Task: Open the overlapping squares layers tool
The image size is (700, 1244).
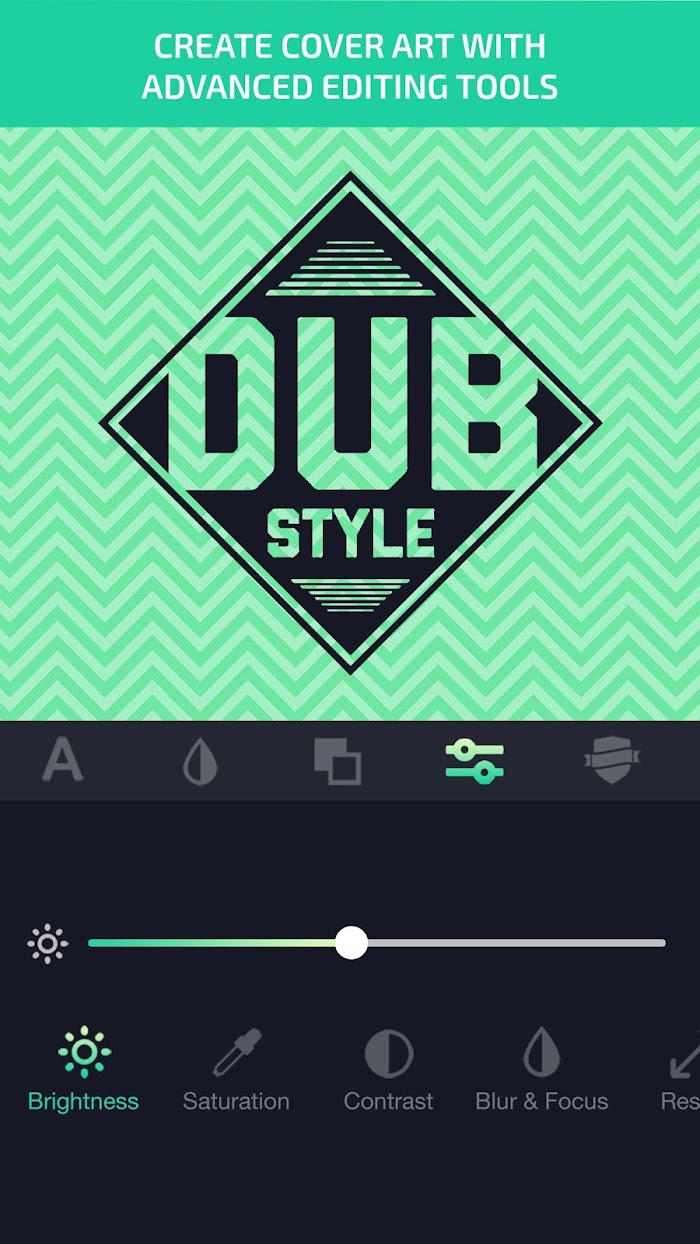Action: [337, 761]
